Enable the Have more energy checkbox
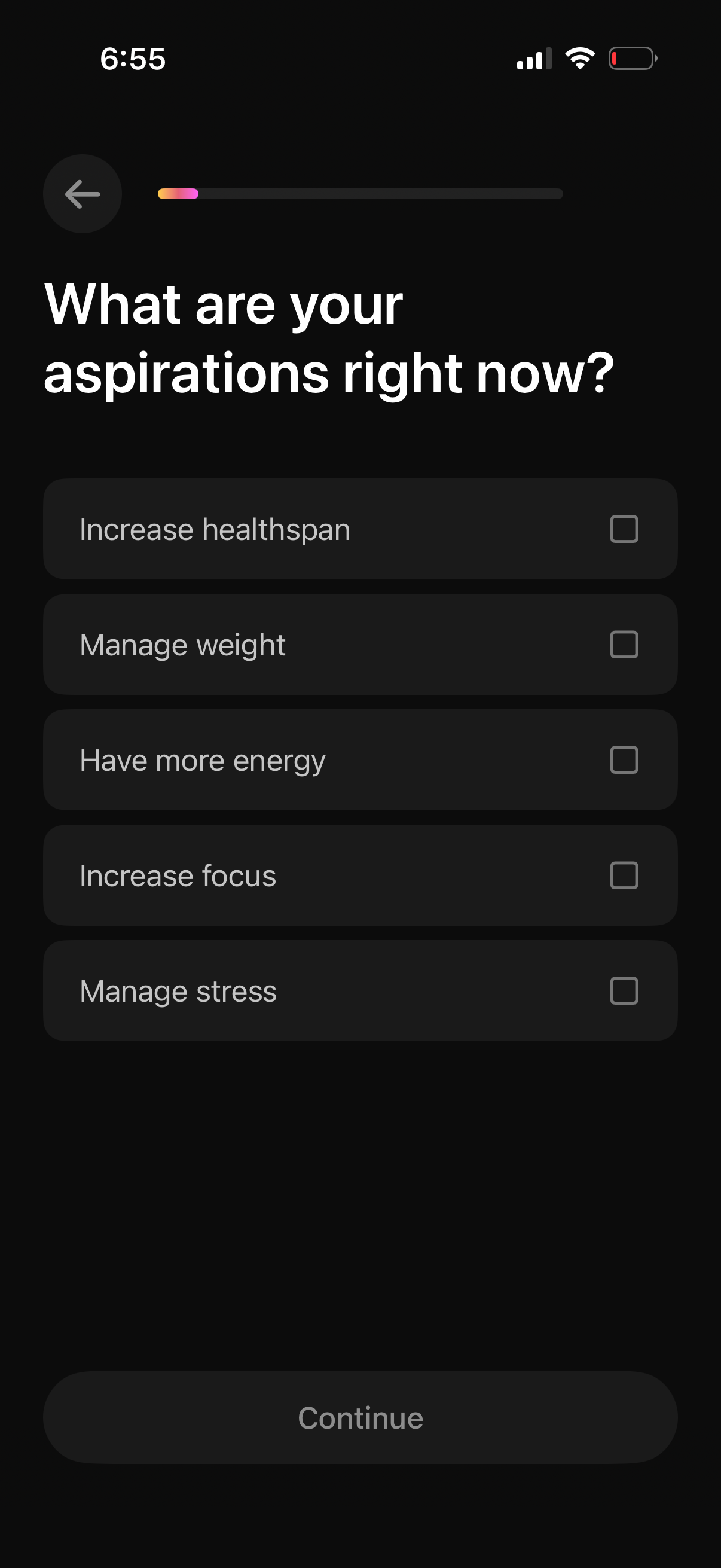Screen dimensions: 721x1568 click(624, 759)
